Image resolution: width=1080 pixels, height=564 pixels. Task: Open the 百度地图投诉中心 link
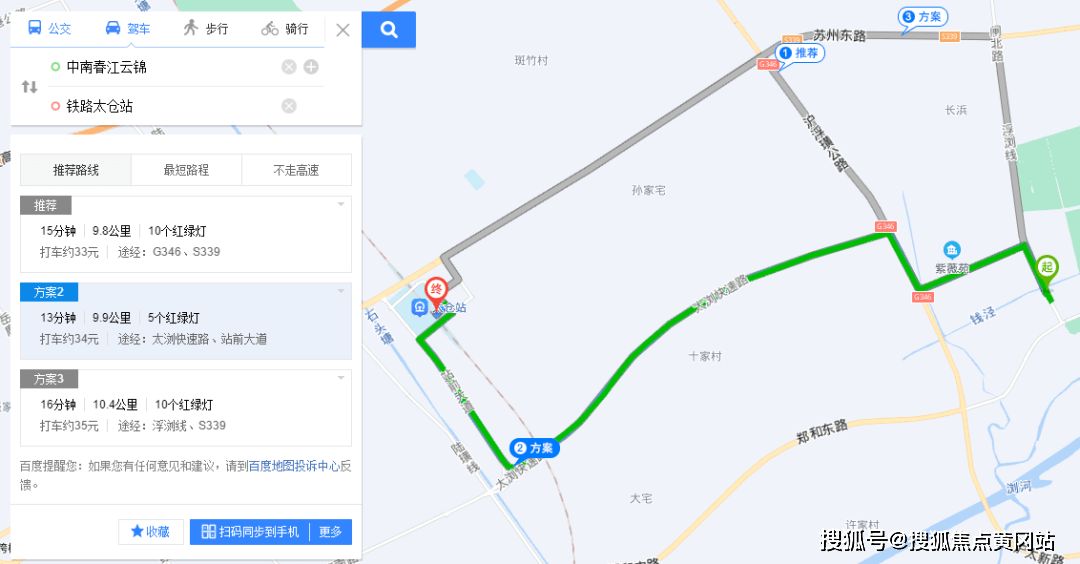click(294, 466)
